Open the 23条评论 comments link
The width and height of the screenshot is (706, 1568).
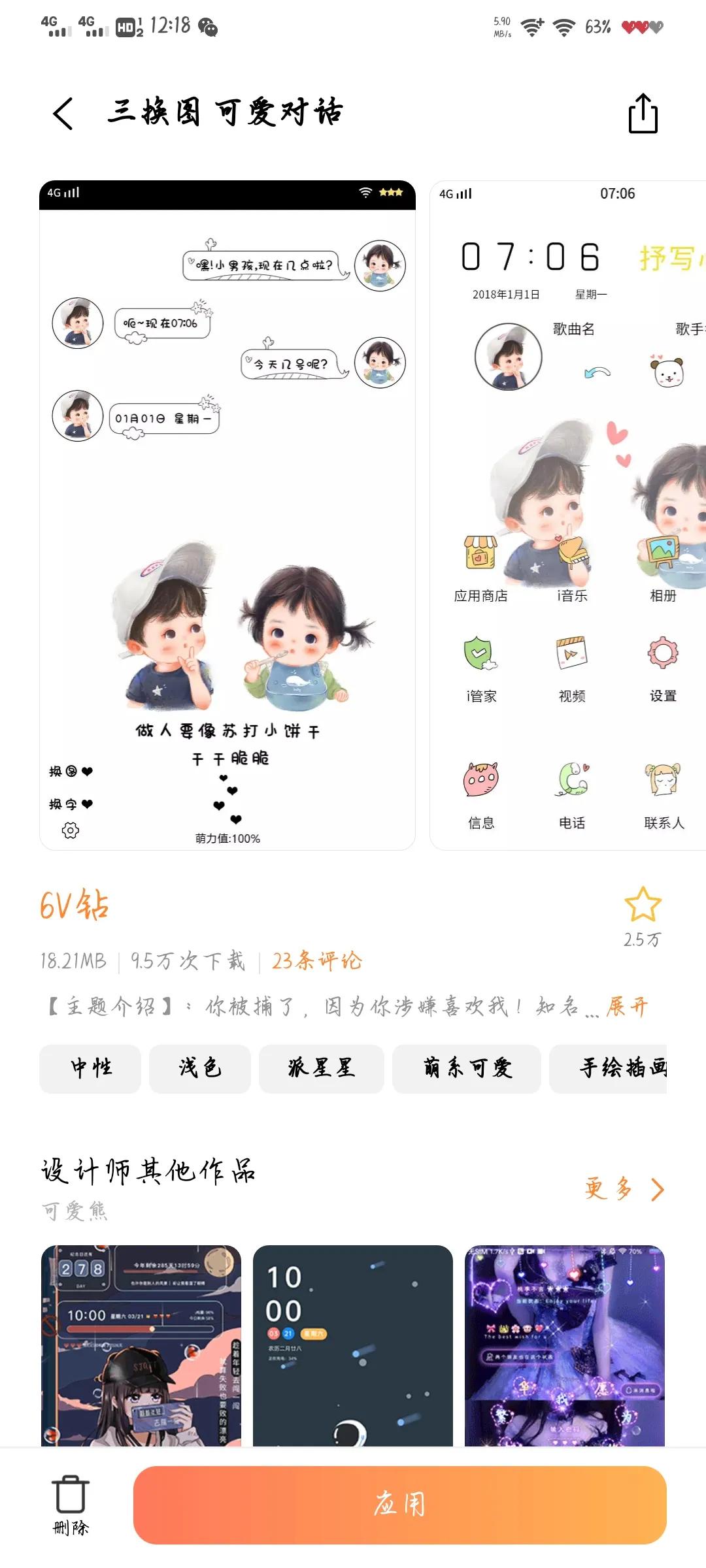pyautogui.click(x=317, y=960)
